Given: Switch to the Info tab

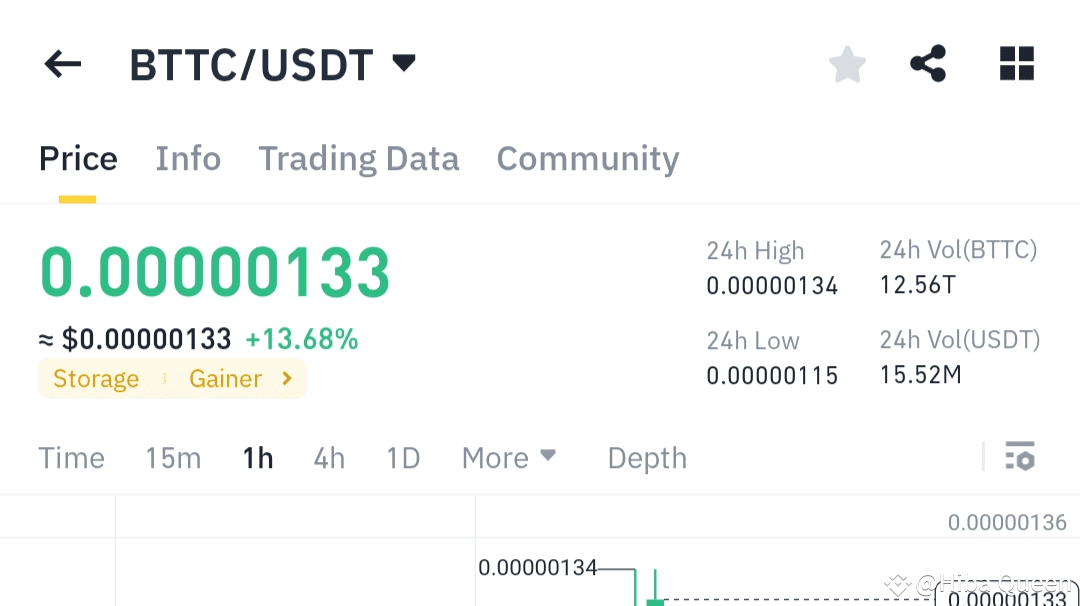Looking at the screenshot, I should click(x=188, y=159).
